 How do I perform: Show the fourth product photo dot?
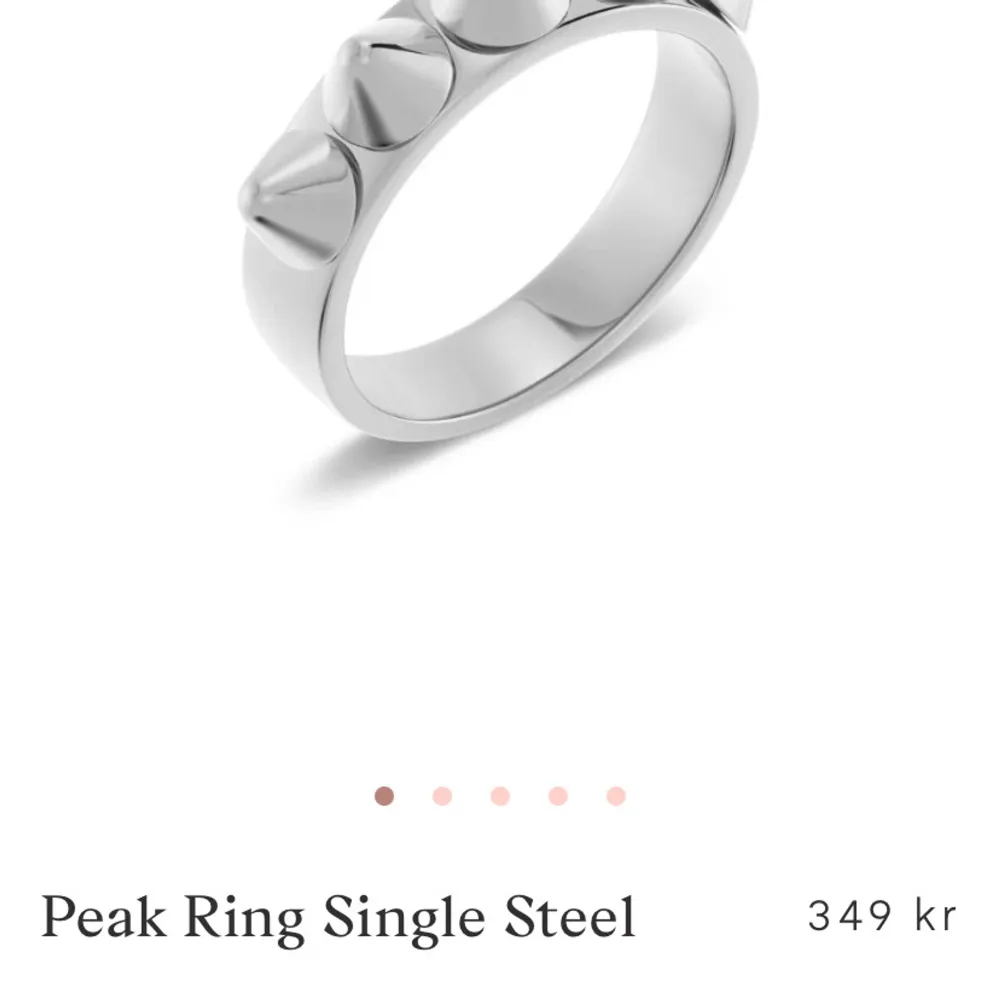[x=558, y=796]
